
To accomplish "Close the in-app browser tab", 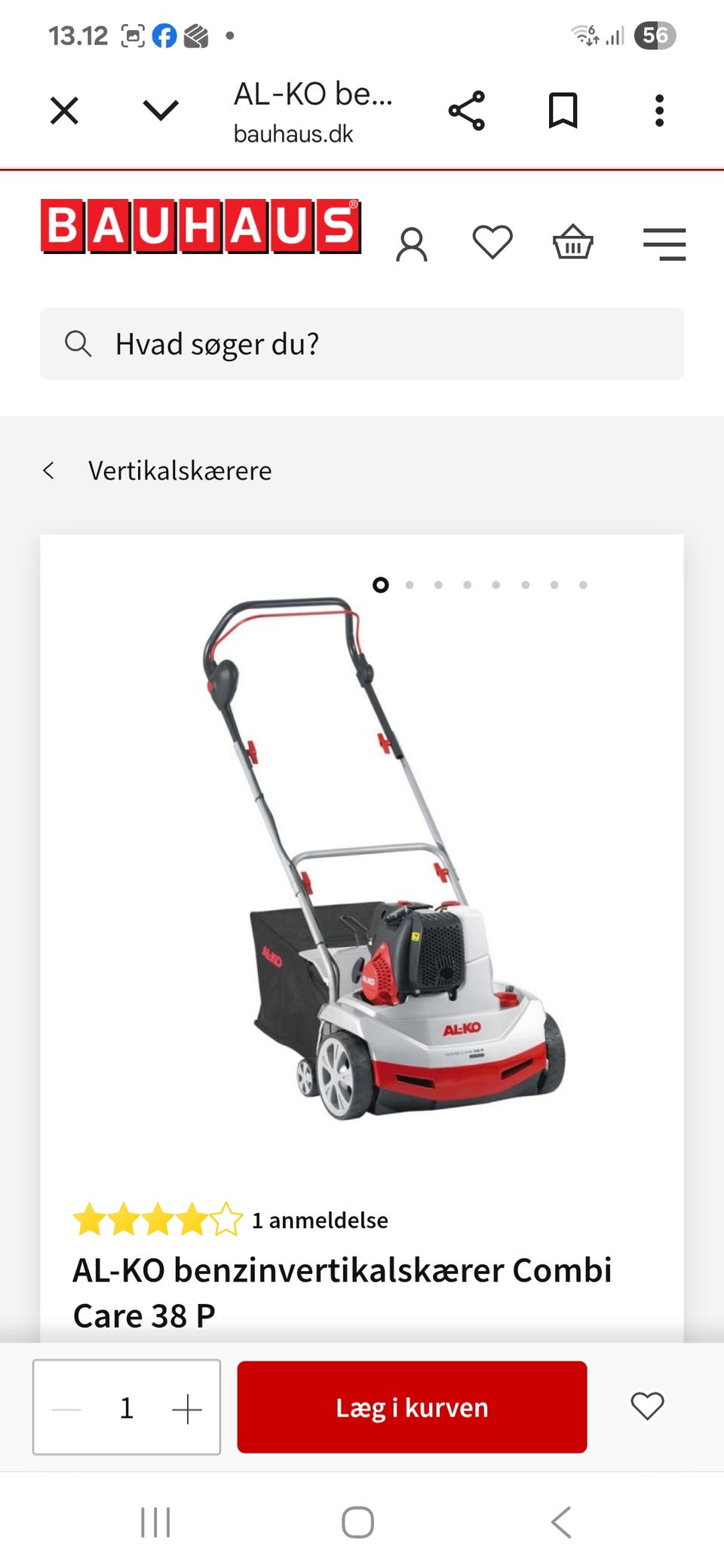I will pos(64,111).
